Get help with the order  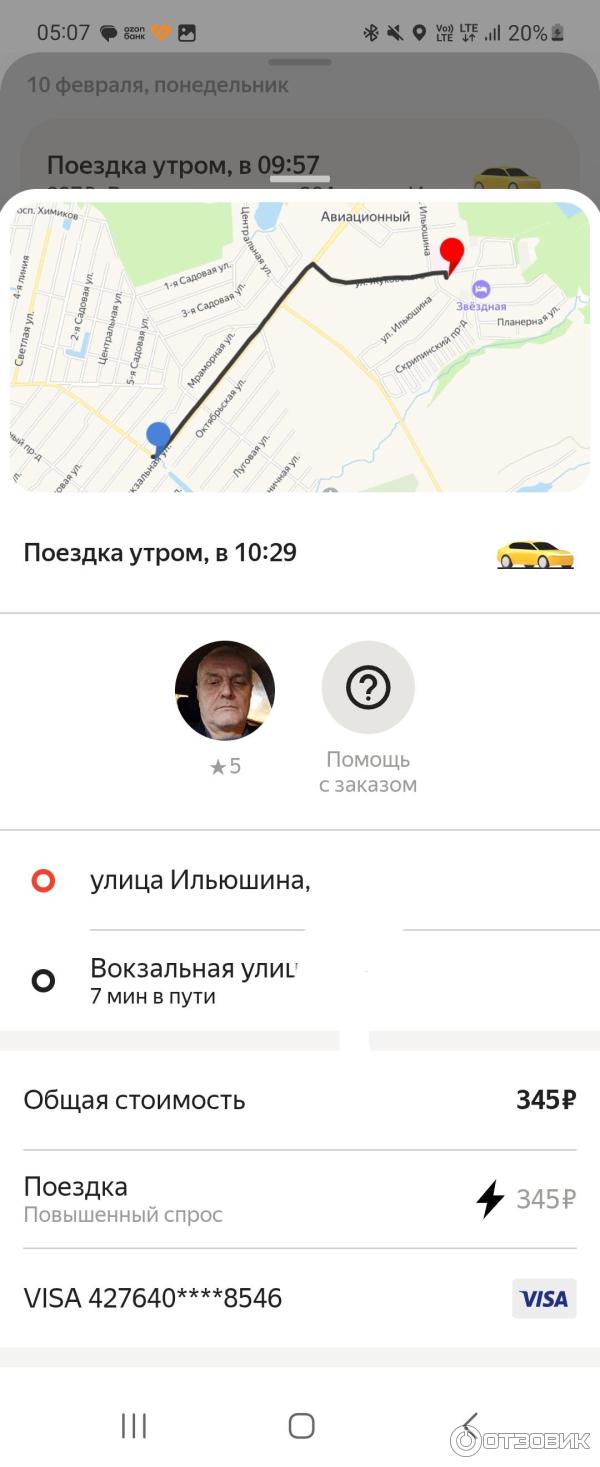[368, 689]
